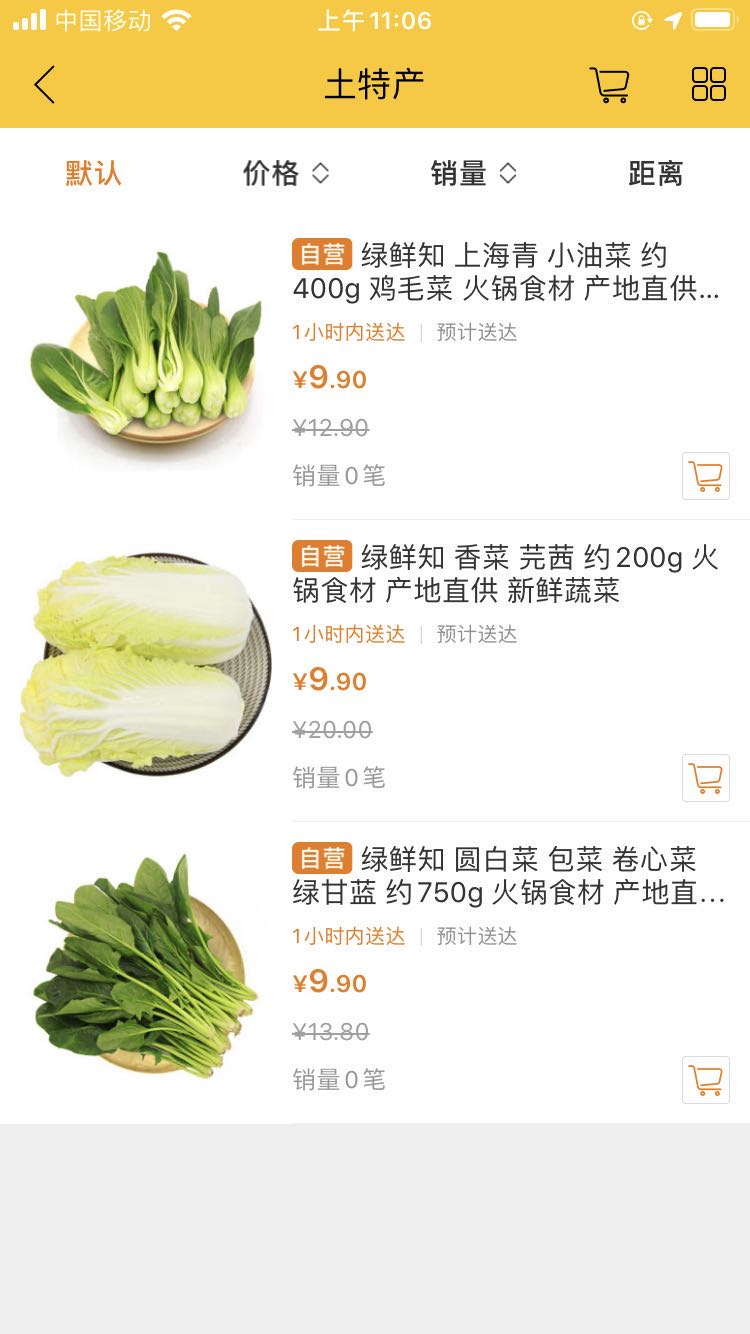
Task: Tap the back arrow to leave 土特产
Action: click(x=44, y=85)
